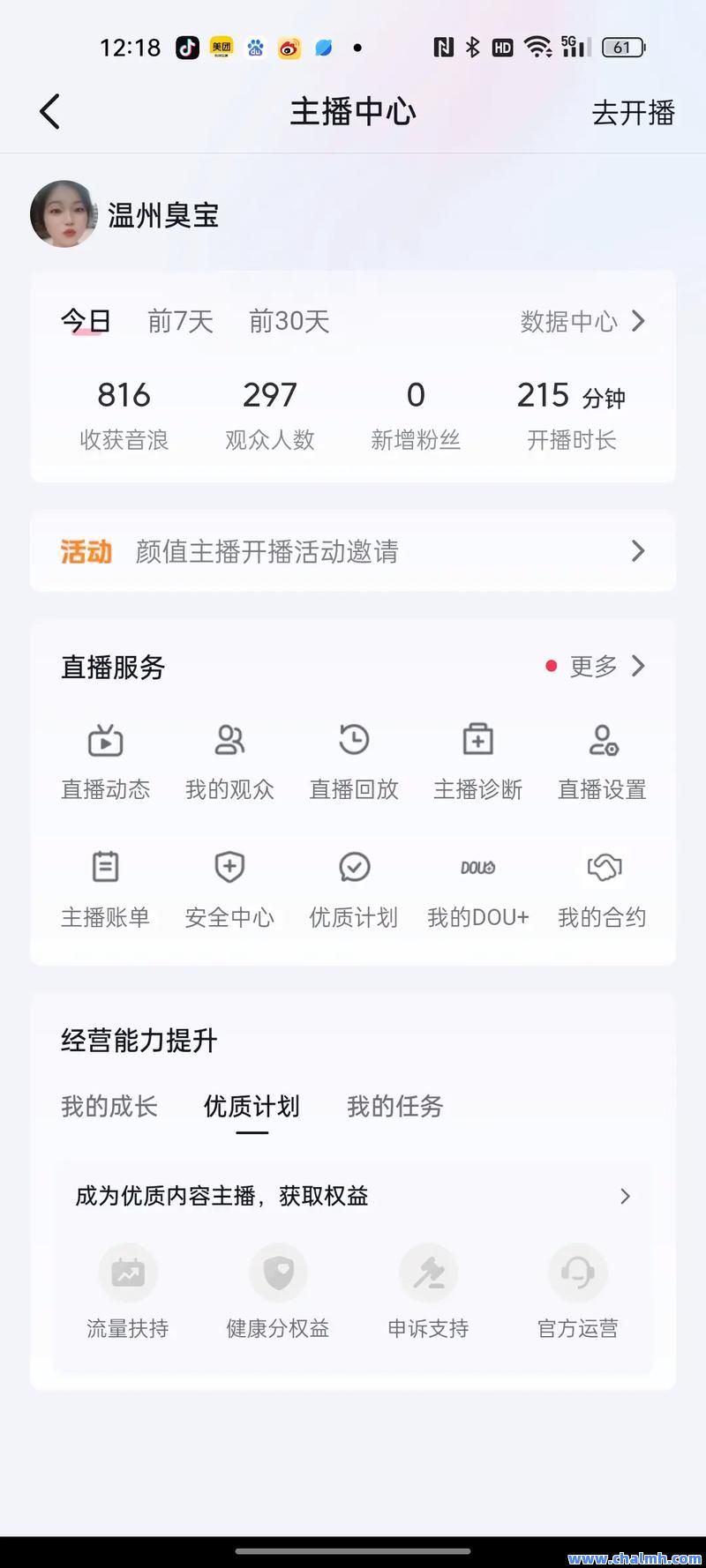Open 我的观众
Screen dimensions: 706x1568
pyautogui.click(x=229, y=761)
